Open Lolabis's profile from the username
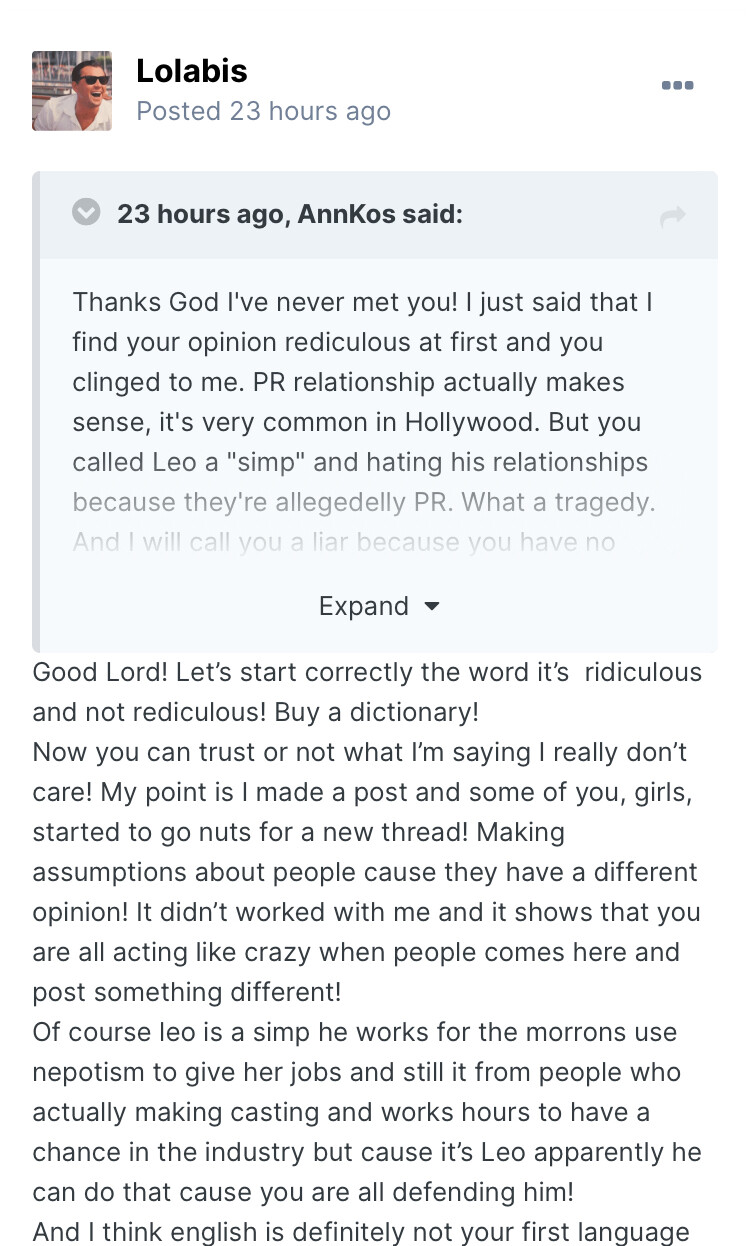This screenshot has height=1246, width=750. coord(191,71)
